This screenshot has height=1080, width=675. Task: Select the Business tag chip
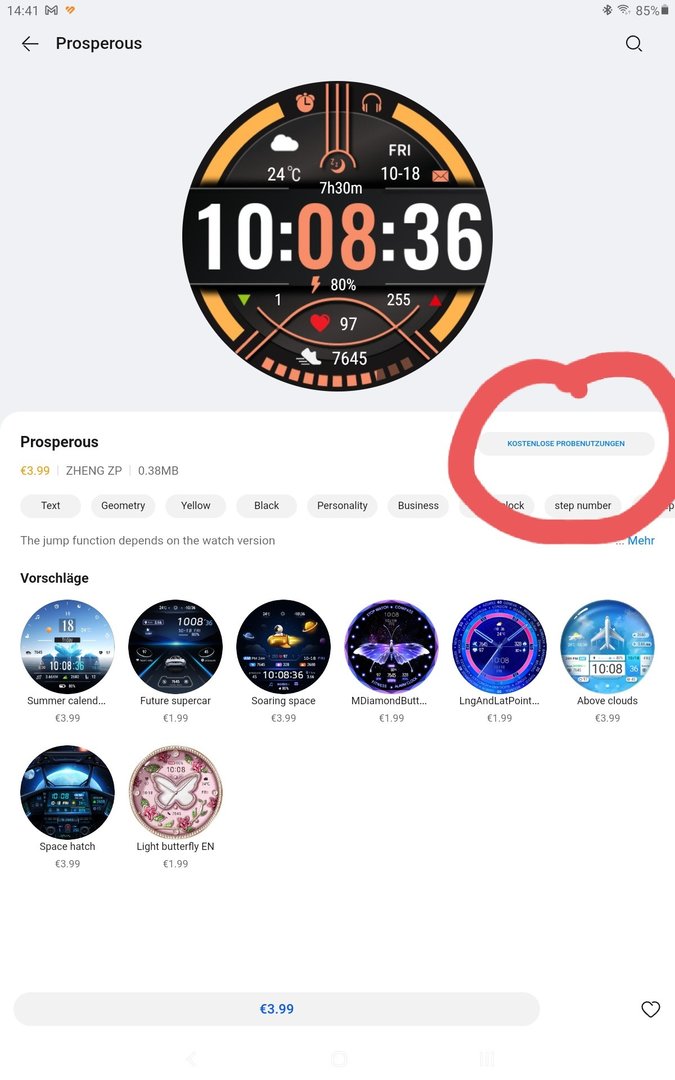(x=418, y=506)
